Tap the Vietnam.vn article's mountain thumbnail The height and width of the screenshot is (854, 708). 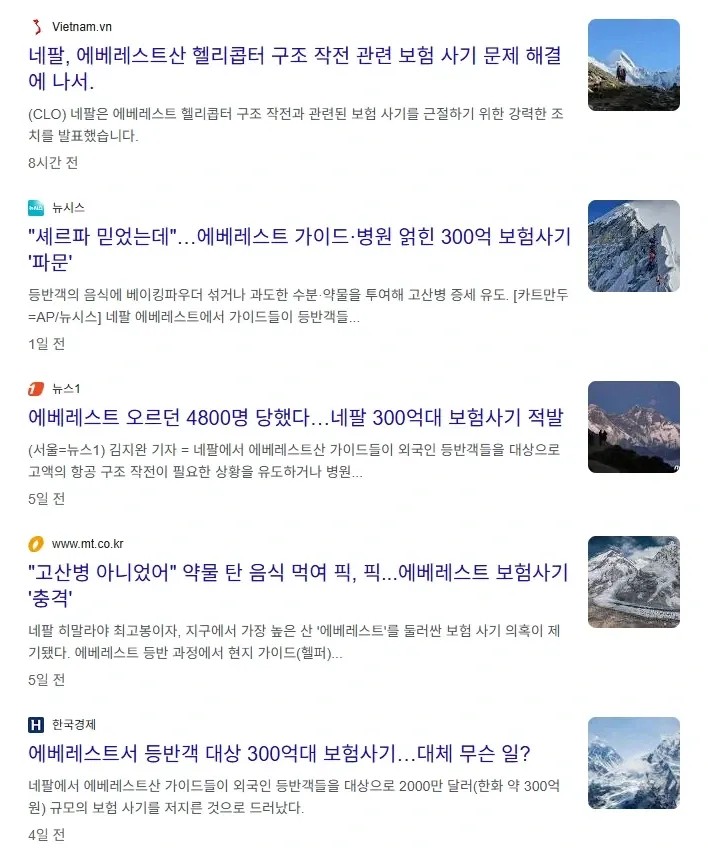pyautogui.click(x=633, y=65)
